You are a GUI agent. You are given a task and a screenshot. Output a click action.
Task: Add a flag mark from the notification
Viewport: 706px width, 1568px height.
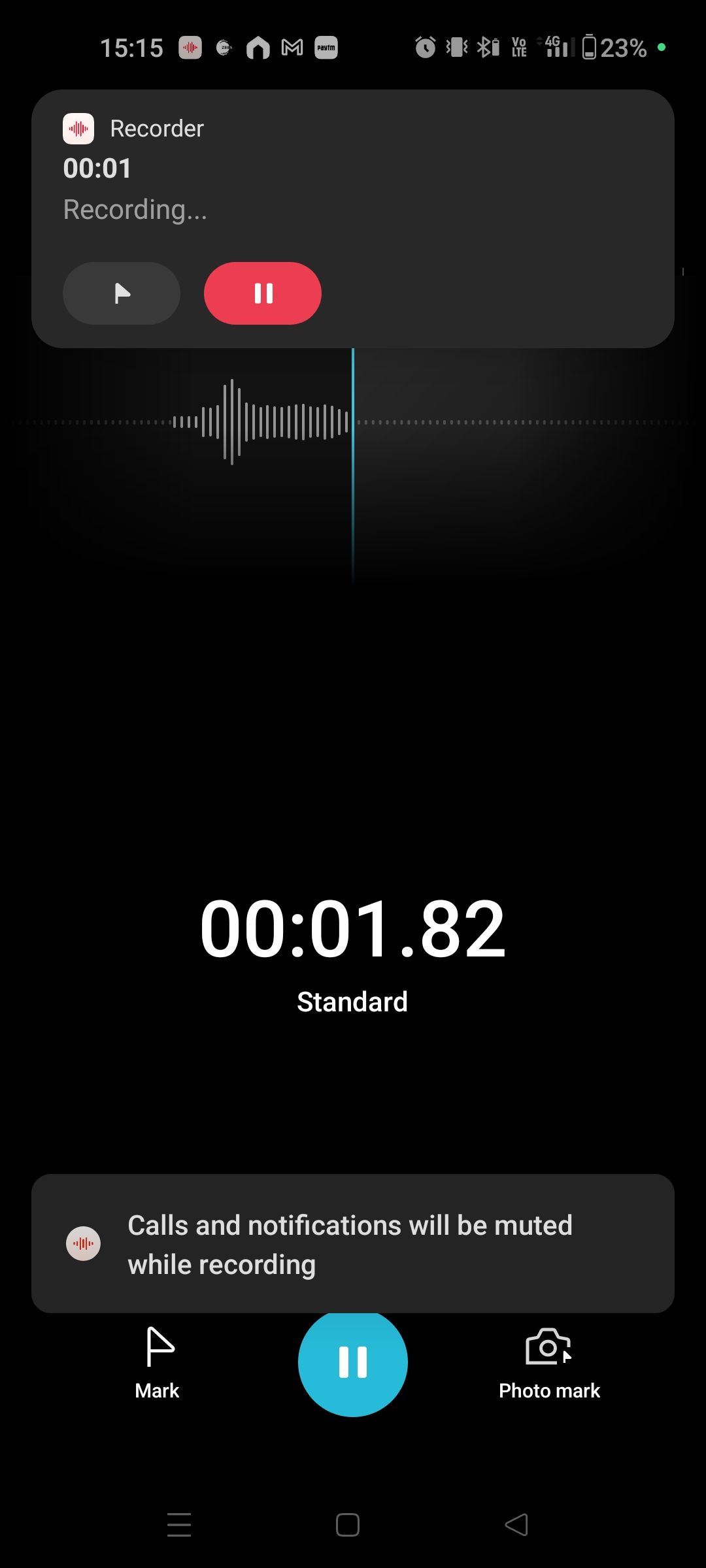(x=122, y=293)
